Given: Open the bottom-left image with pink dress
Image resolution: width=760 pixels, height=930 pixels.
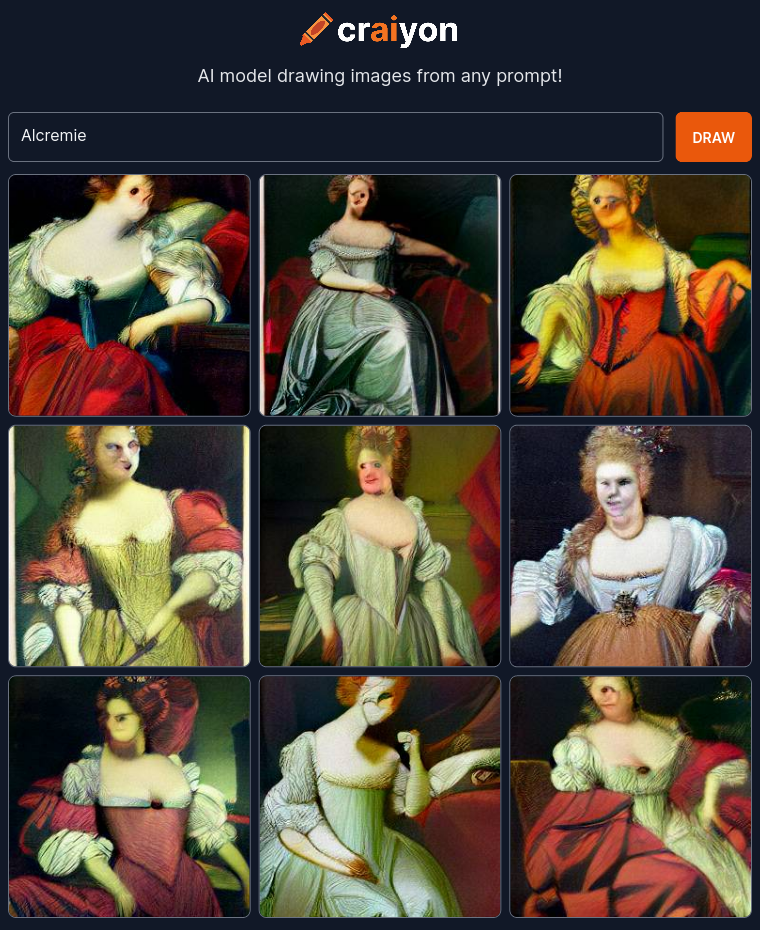Looking at the screenshot, I should pyautogui.click(x=129, y=796).
